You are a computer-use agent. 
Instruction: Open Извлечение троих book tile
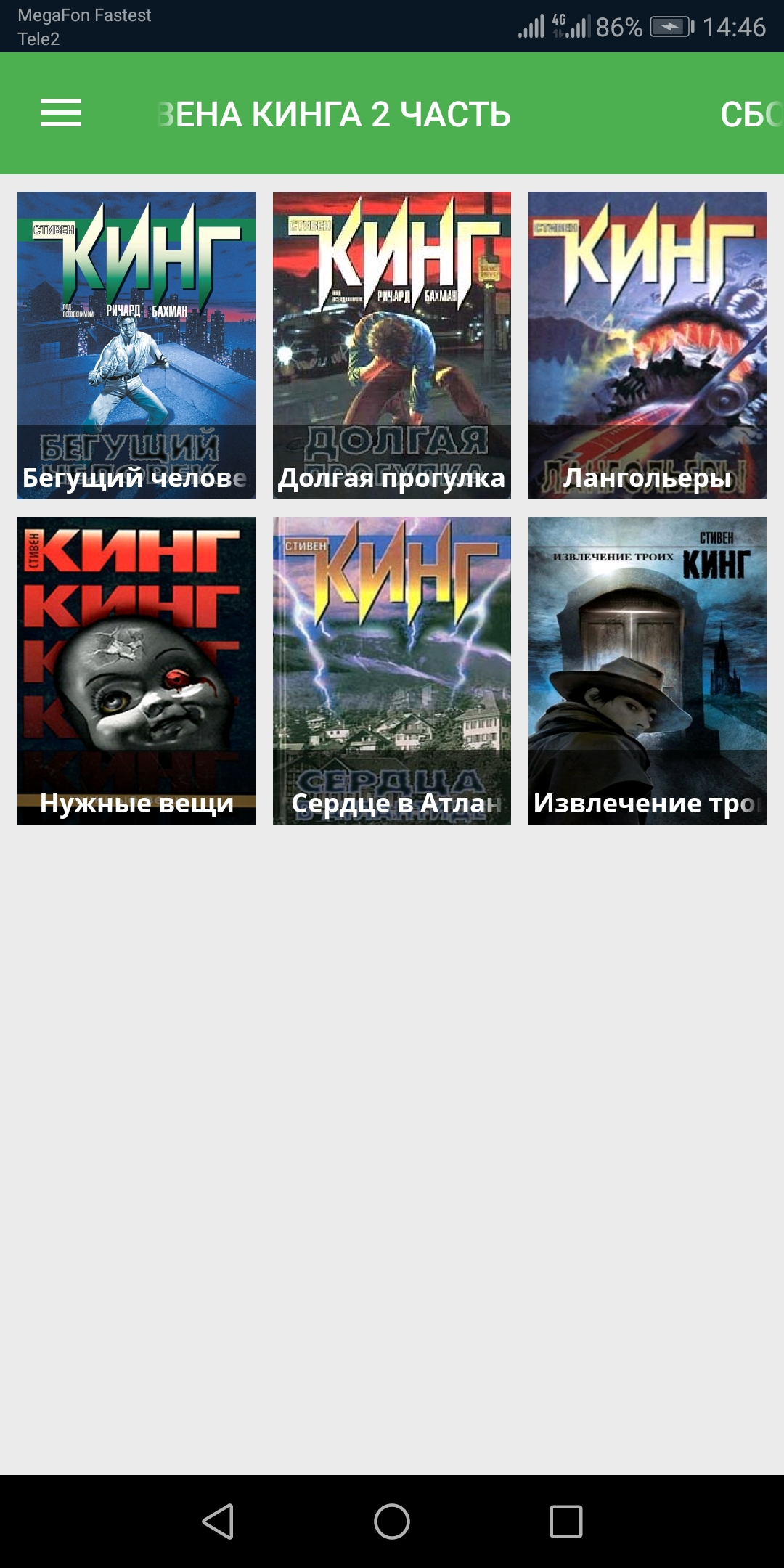648,671
